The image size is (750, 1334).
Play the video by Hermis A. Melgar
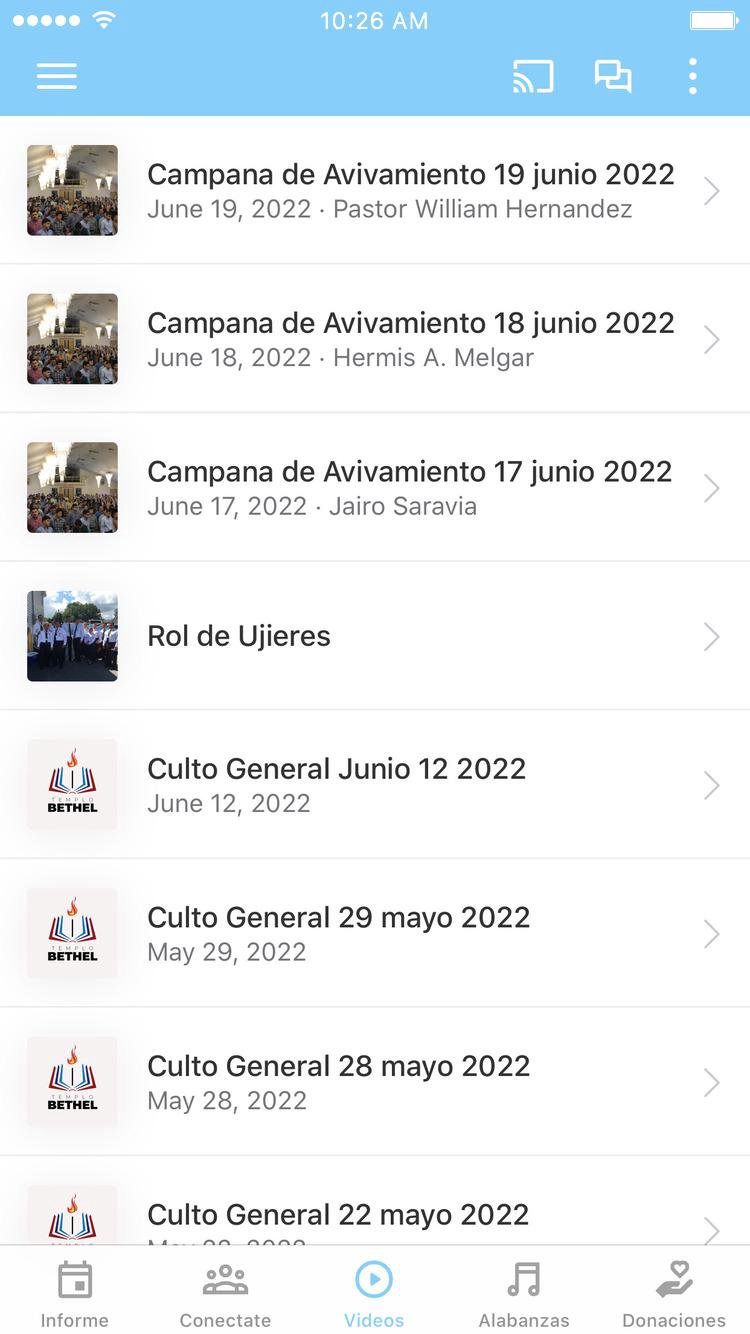tap(410, 339)
